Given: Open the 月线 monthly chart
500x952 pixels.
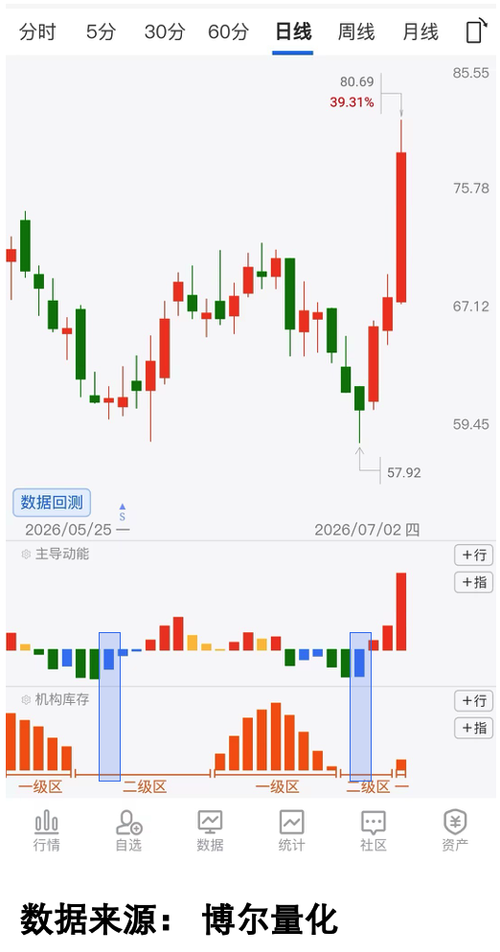Looking at the screenshot, I should [x=420, y=32].
